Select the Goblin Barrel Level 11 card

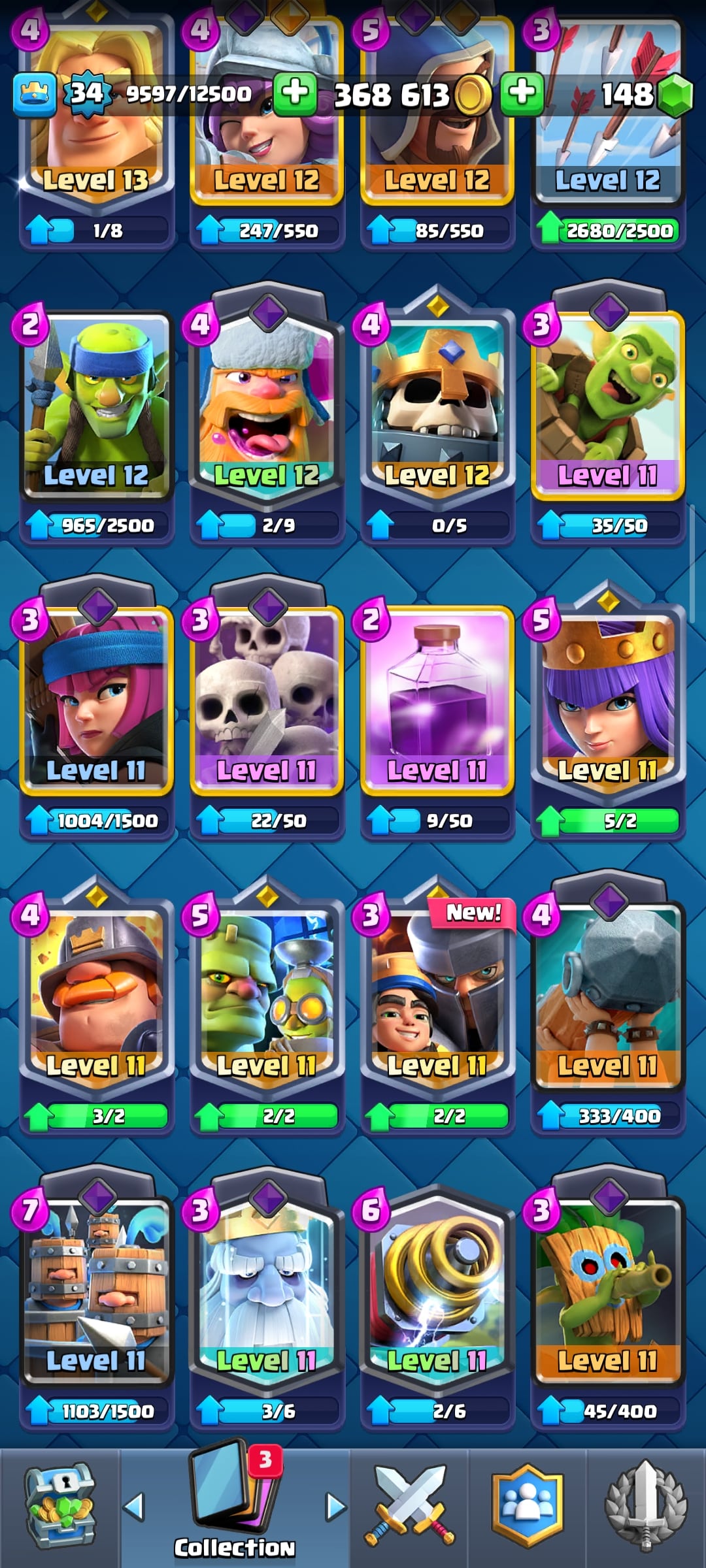(608, 405)
